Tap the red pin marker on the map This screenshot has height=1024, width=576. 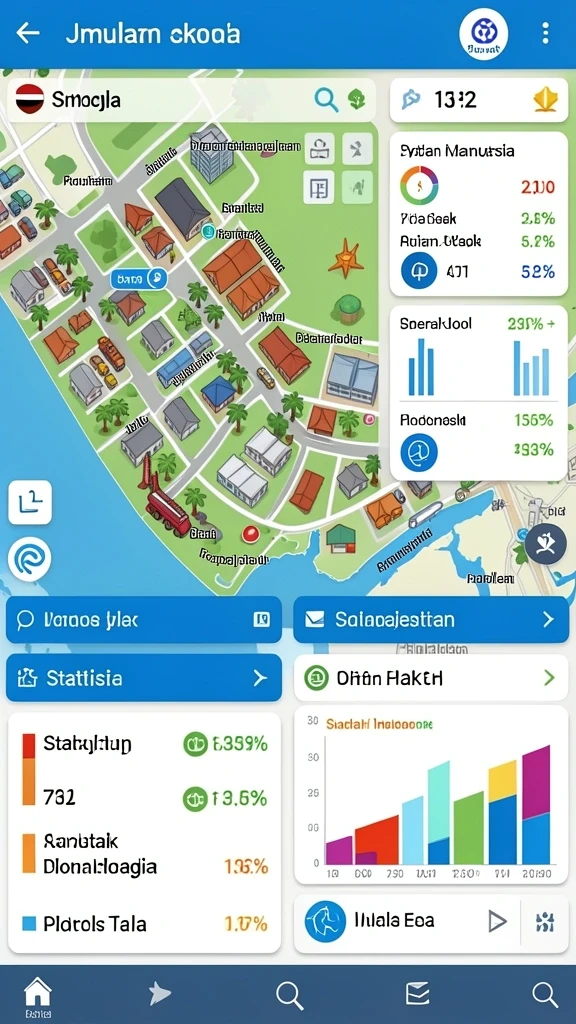[x=251, y=534]
